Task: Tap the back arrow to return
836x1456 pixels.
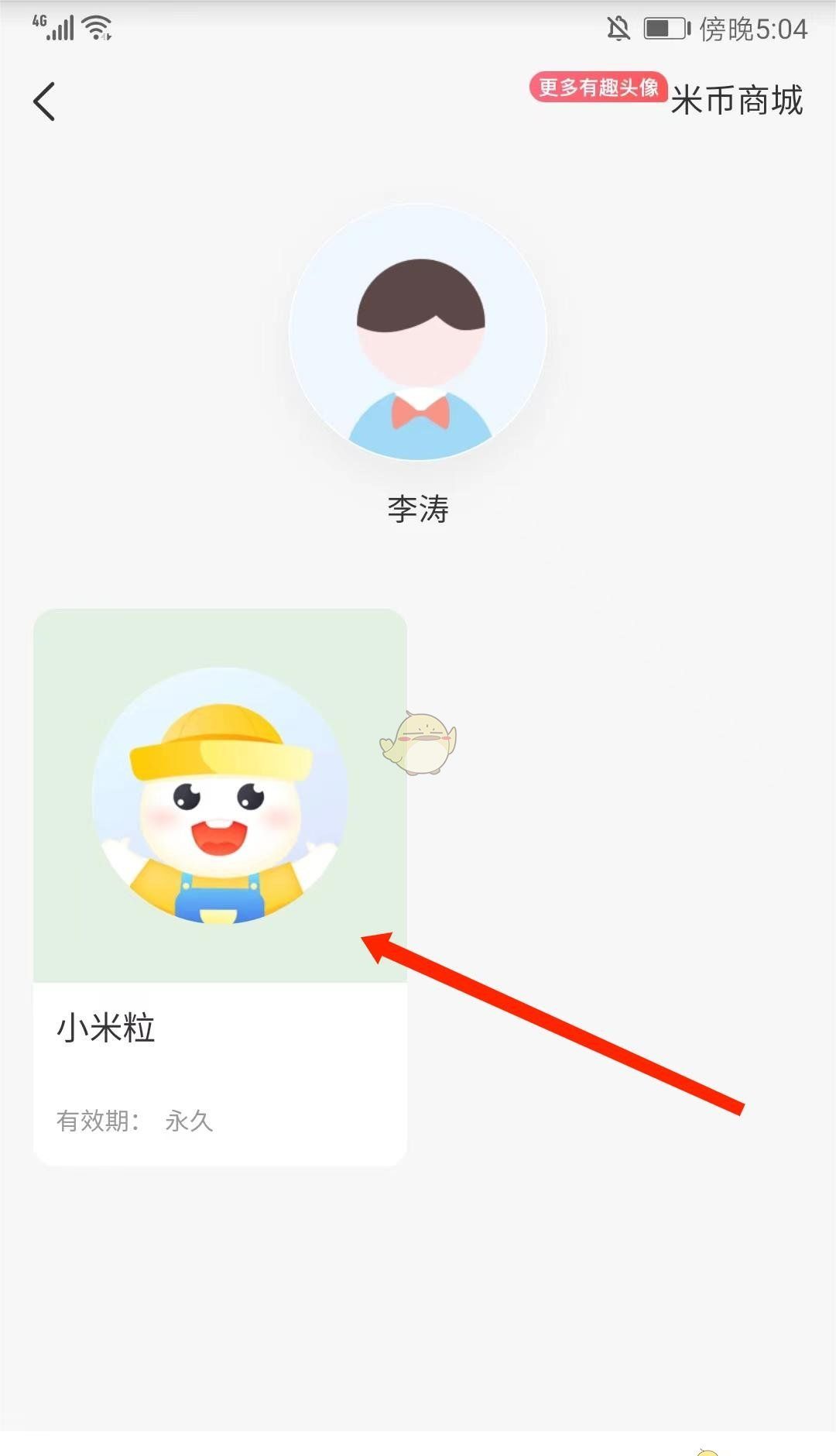Action: pos(44,99)
